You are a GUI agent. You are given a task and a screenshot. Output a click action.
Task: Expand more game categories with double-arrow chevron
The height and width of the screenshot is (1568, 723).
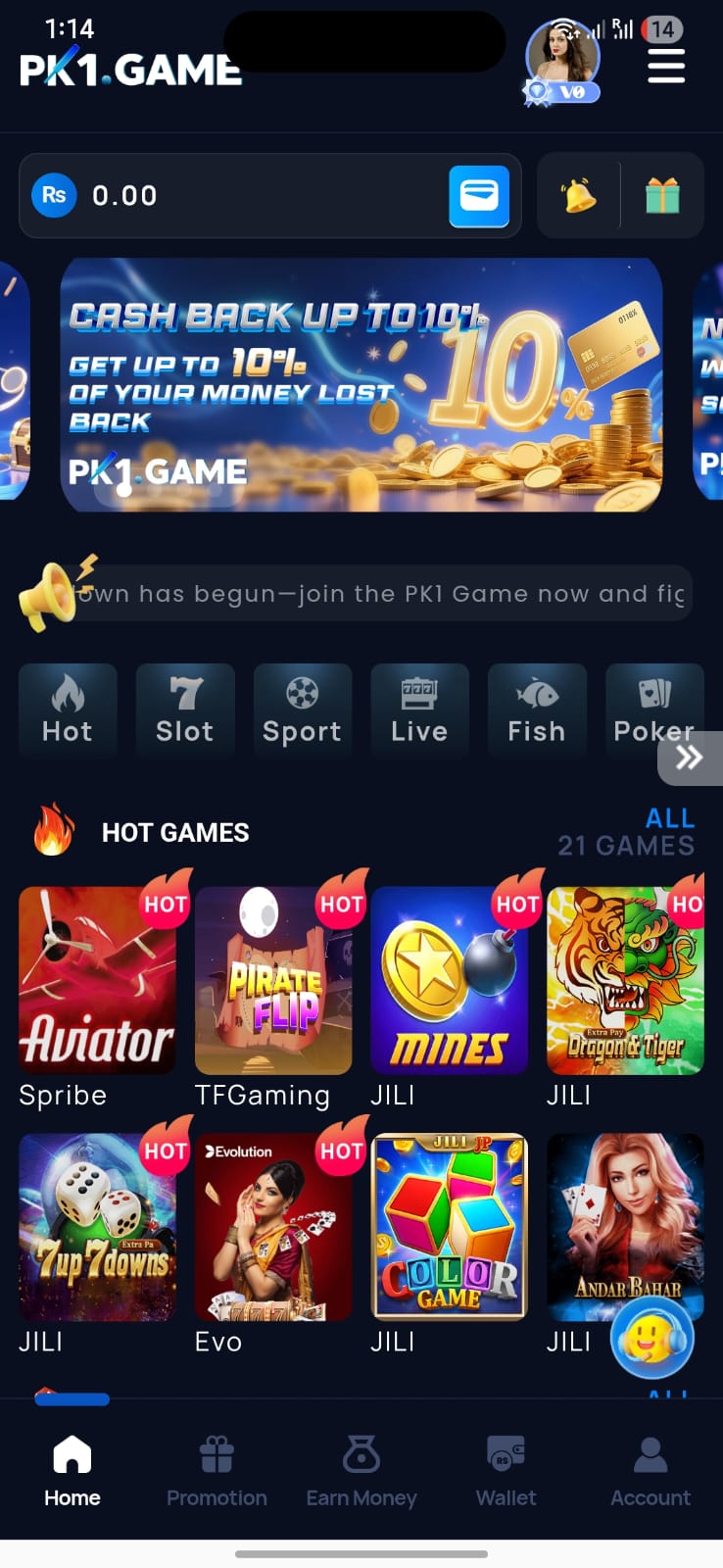(691, 757)
